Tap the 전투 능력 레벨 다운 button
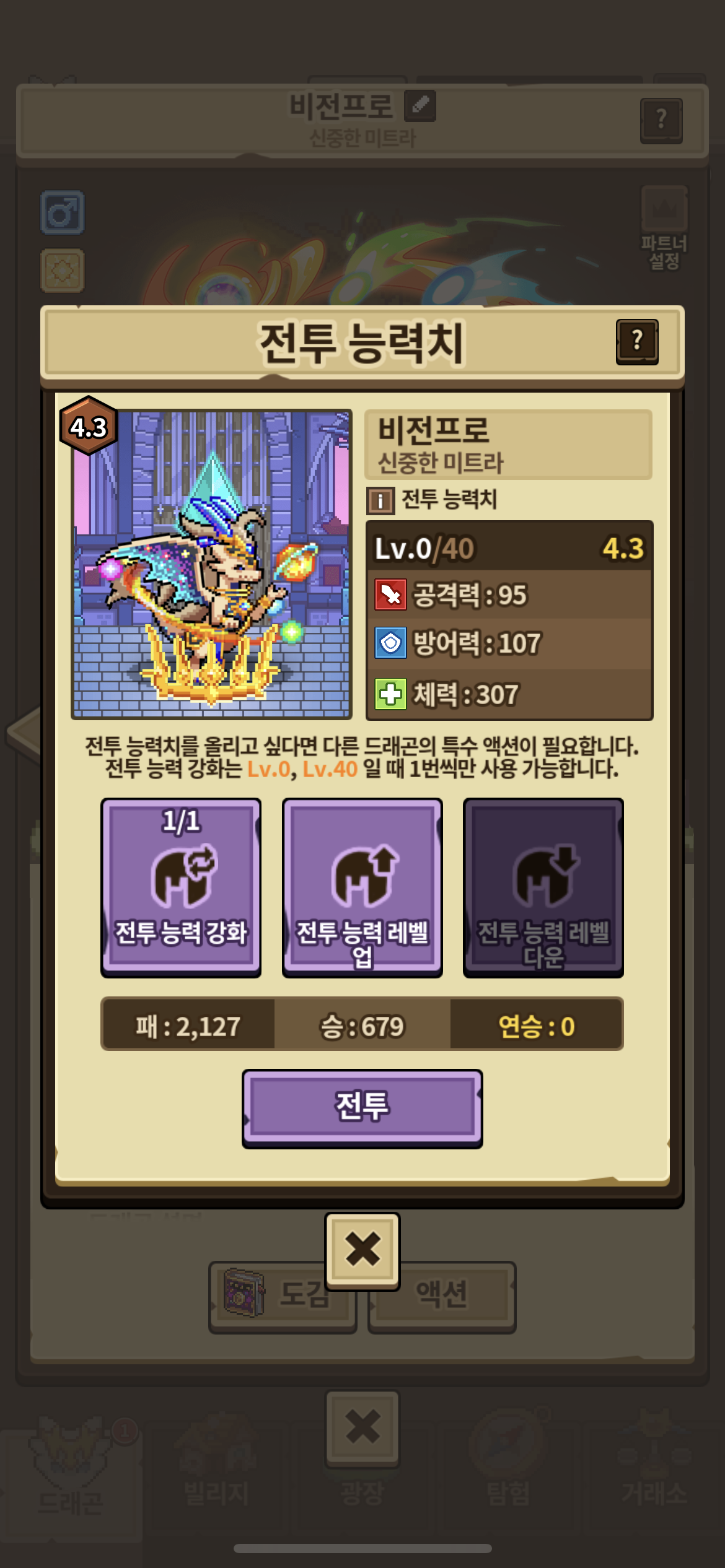 pos(543,887)
